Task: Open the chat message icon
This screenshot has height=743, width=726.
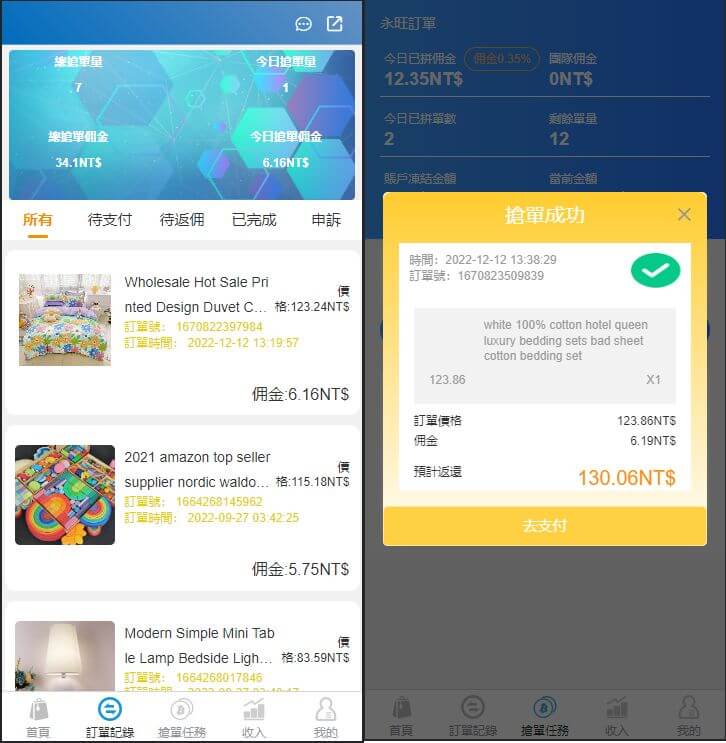Action: coord(304,24)
